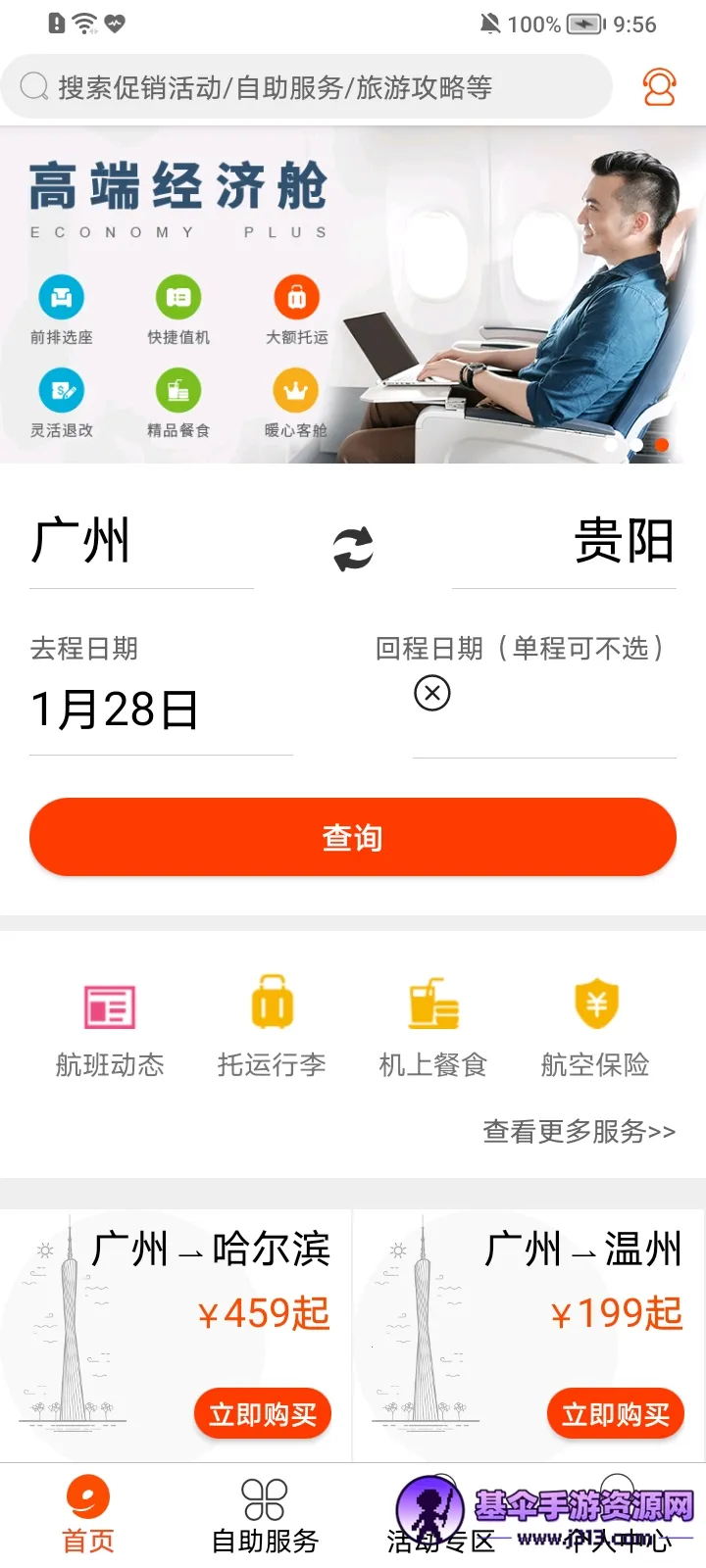Open the customer service headset icon
The width and height of the screenshot is (706, 1568).
[659, 87]
